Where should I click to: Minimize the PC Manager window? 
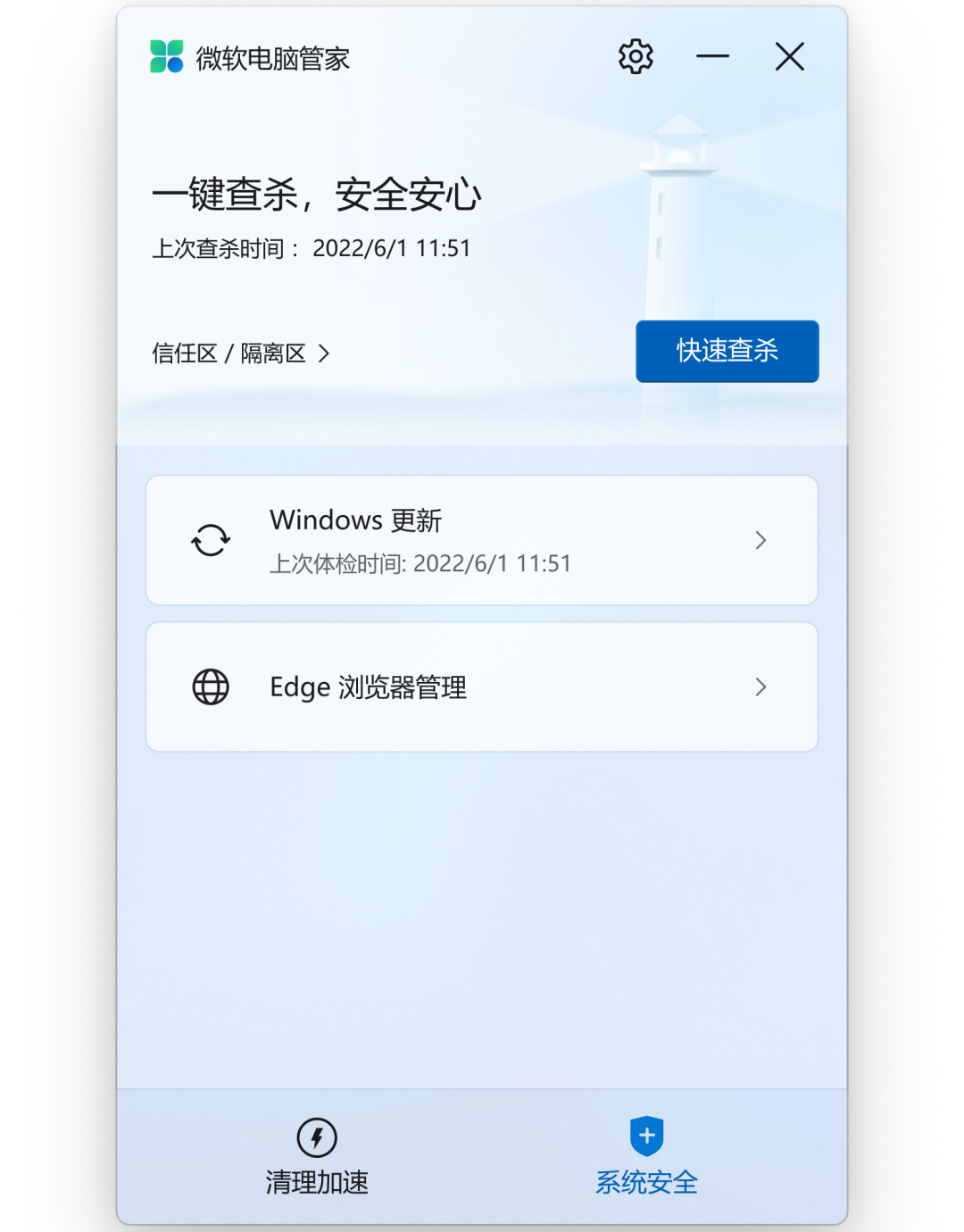point(712,57)
